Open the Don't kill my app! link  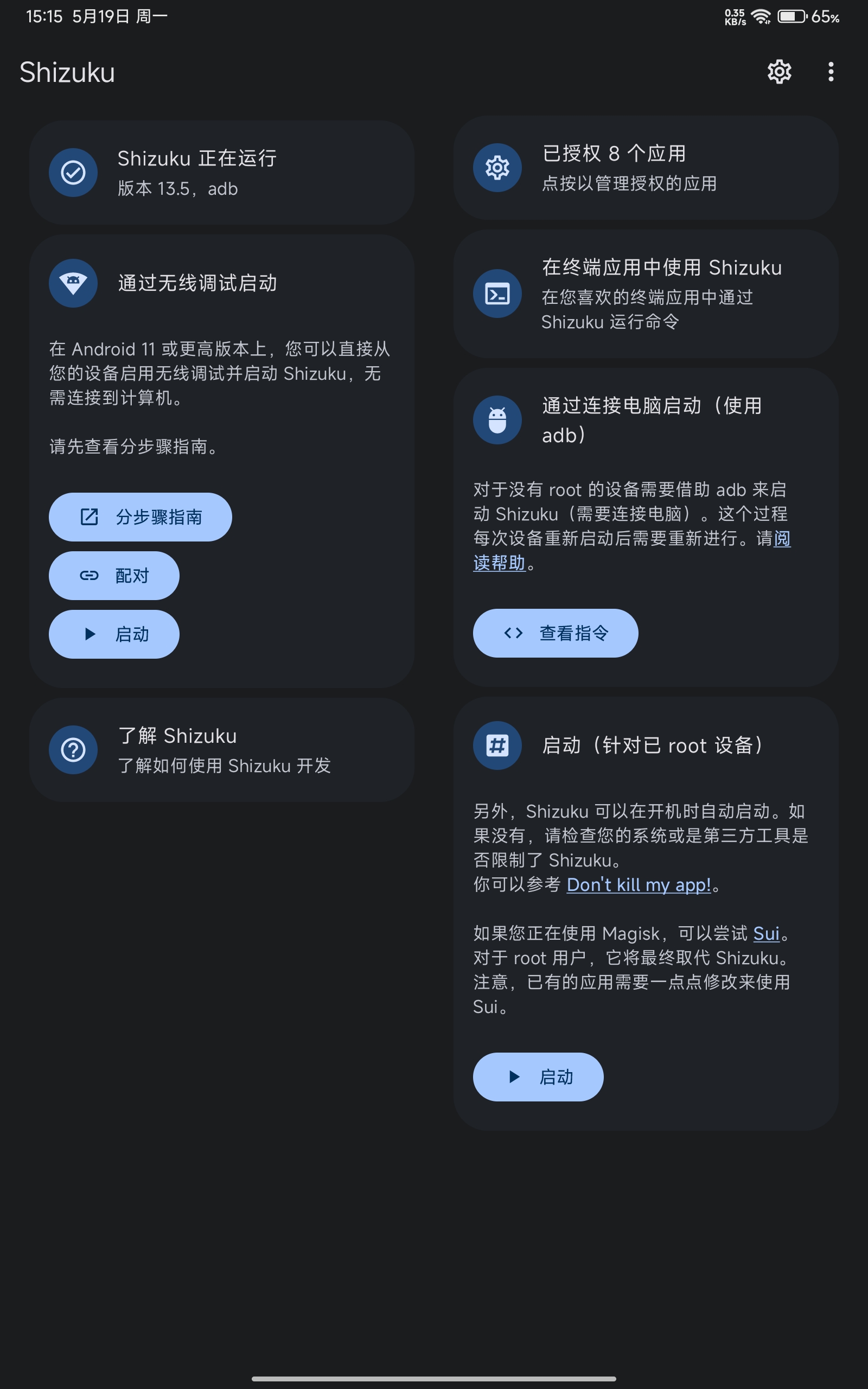[639, 884]
